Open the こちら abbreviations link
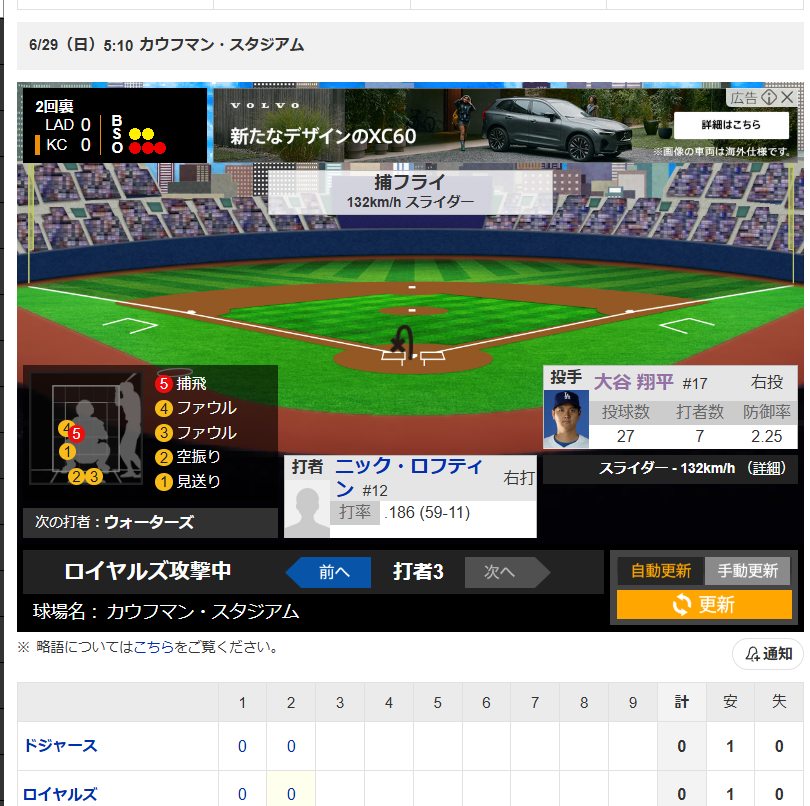This screenshot has width=810, height=806. click(152, 648)
